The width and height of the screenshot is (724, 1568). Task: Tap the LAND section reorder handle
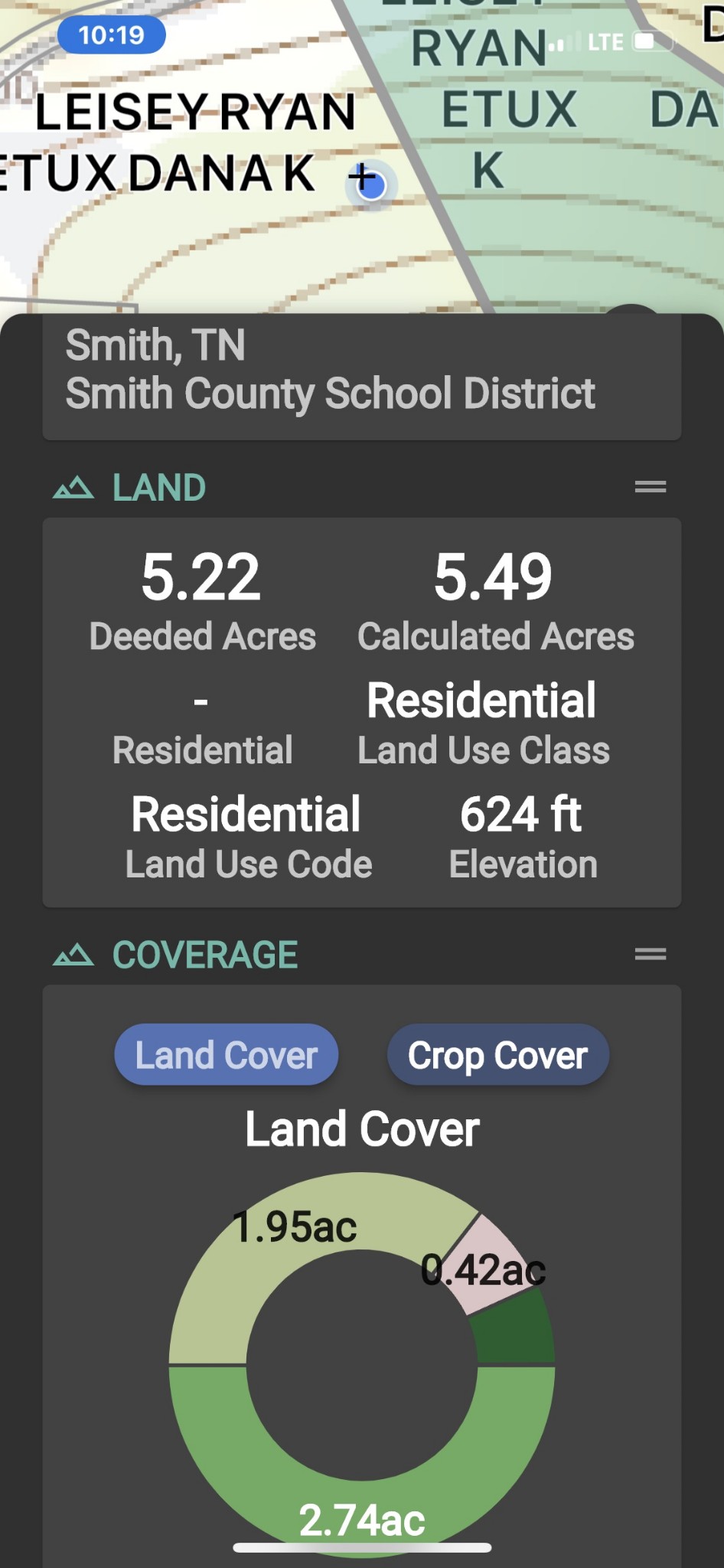(650, 487)
